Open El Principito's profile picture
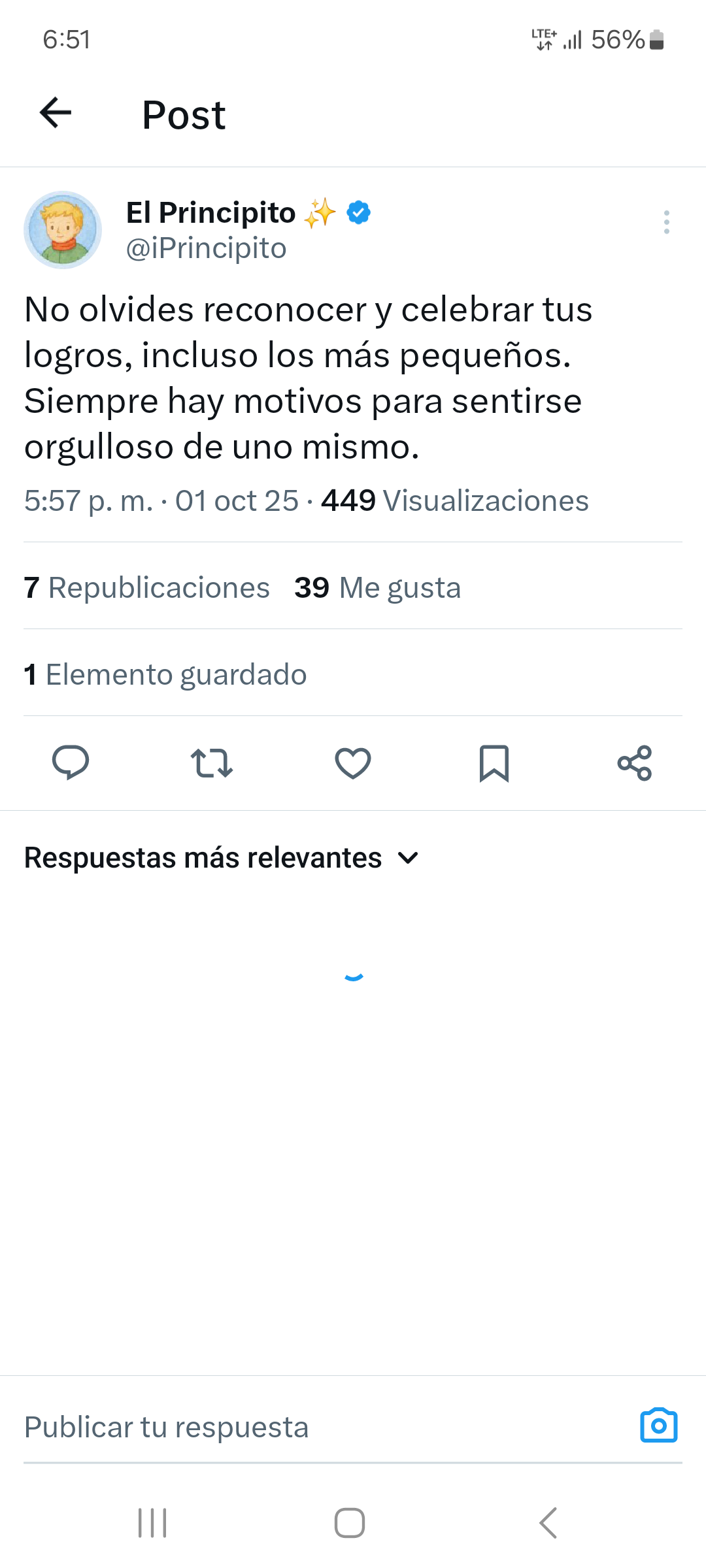This screenshot has height=1568, width=706. pos(63,230)
